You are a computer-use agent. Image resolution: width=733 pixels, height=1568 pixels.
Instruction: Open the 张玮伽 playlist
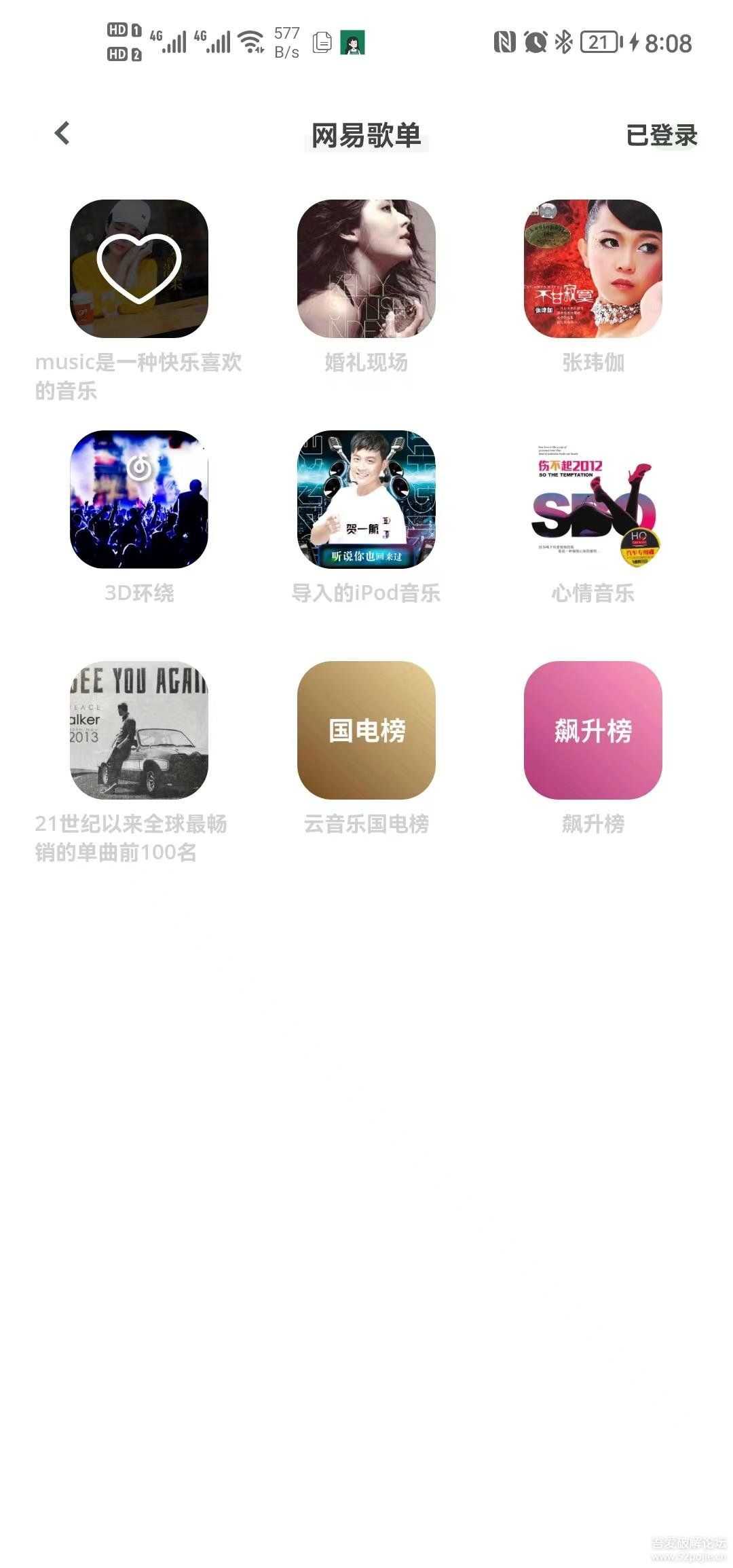pos(593,269)
